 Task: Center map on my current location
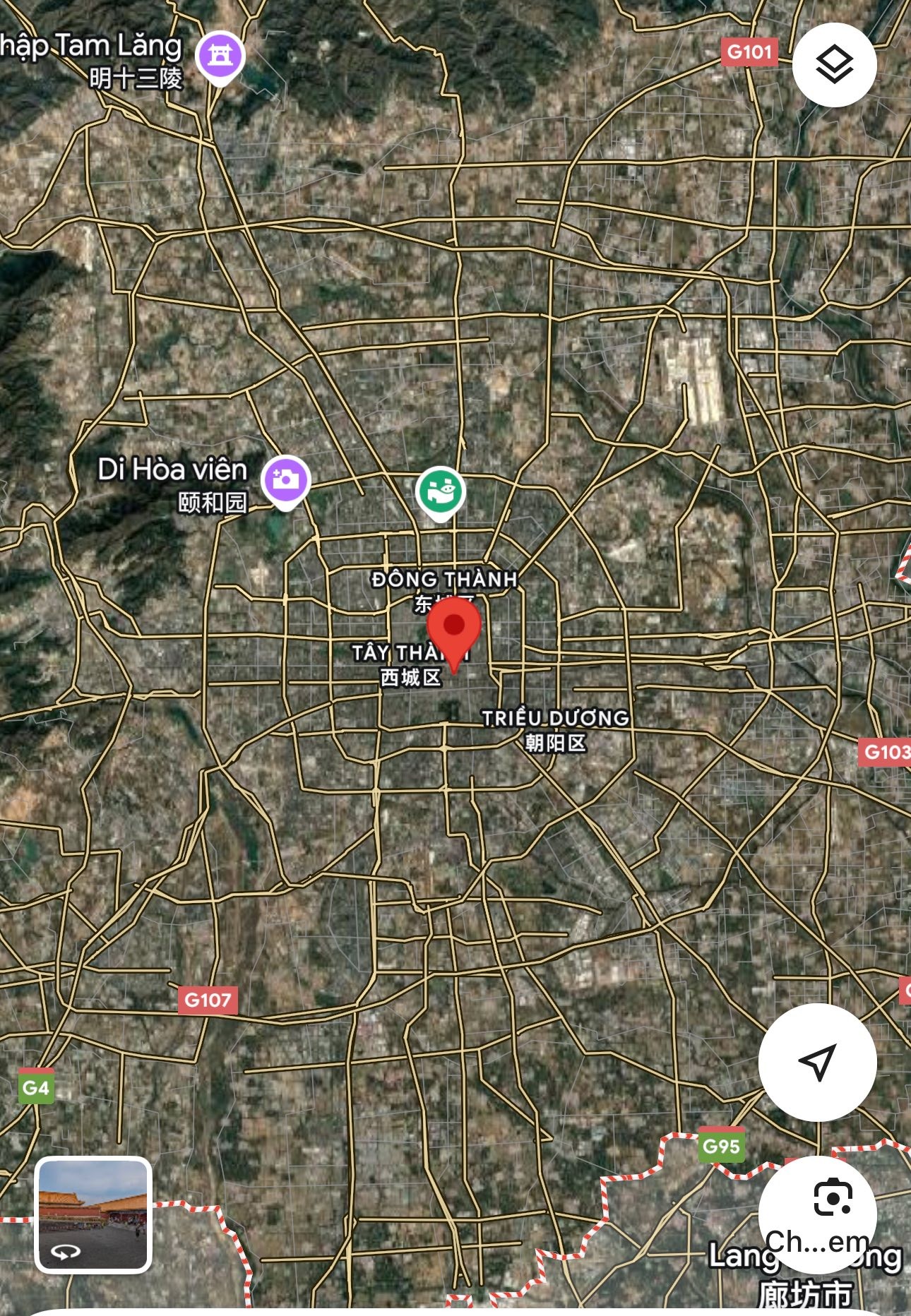(x=817, y=1061)
